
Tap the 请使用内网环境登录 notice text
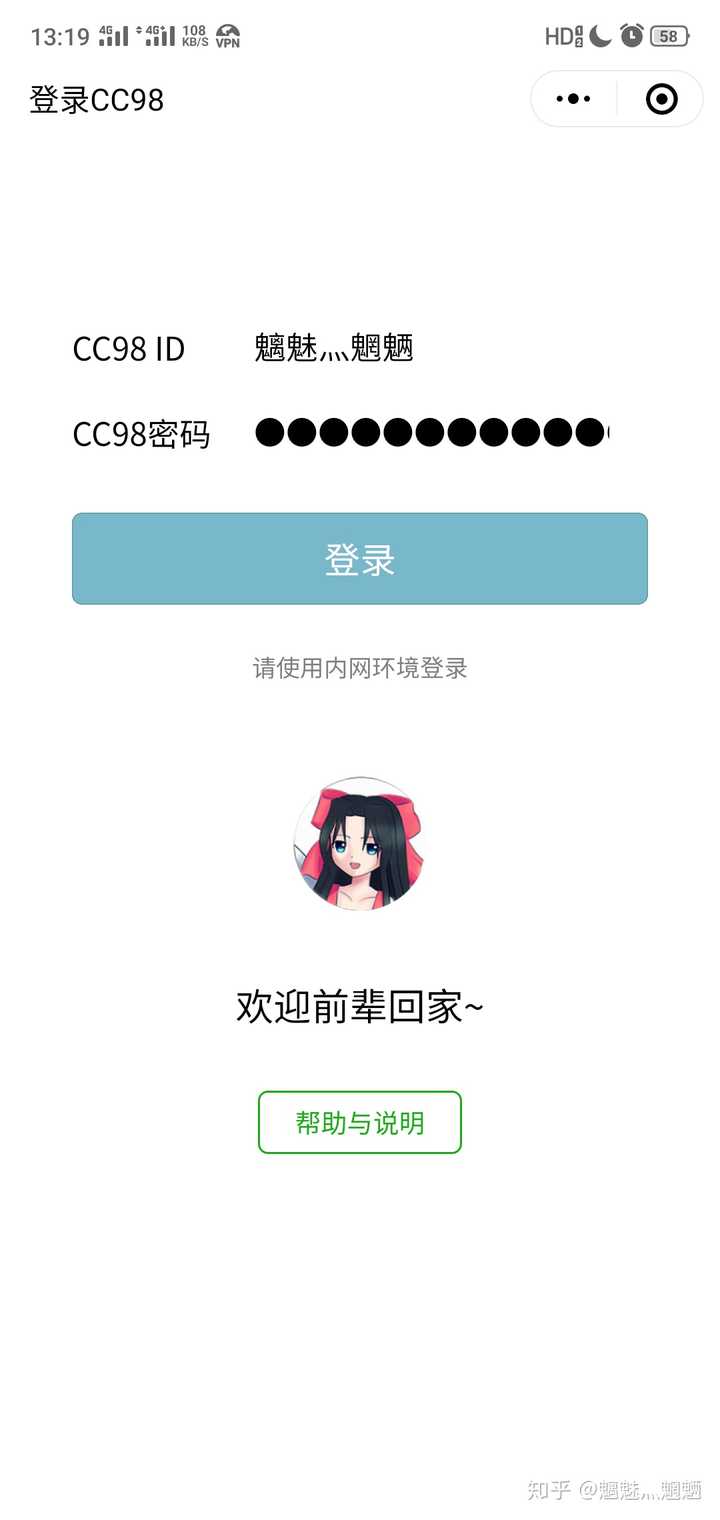click(x=359, y=669)
